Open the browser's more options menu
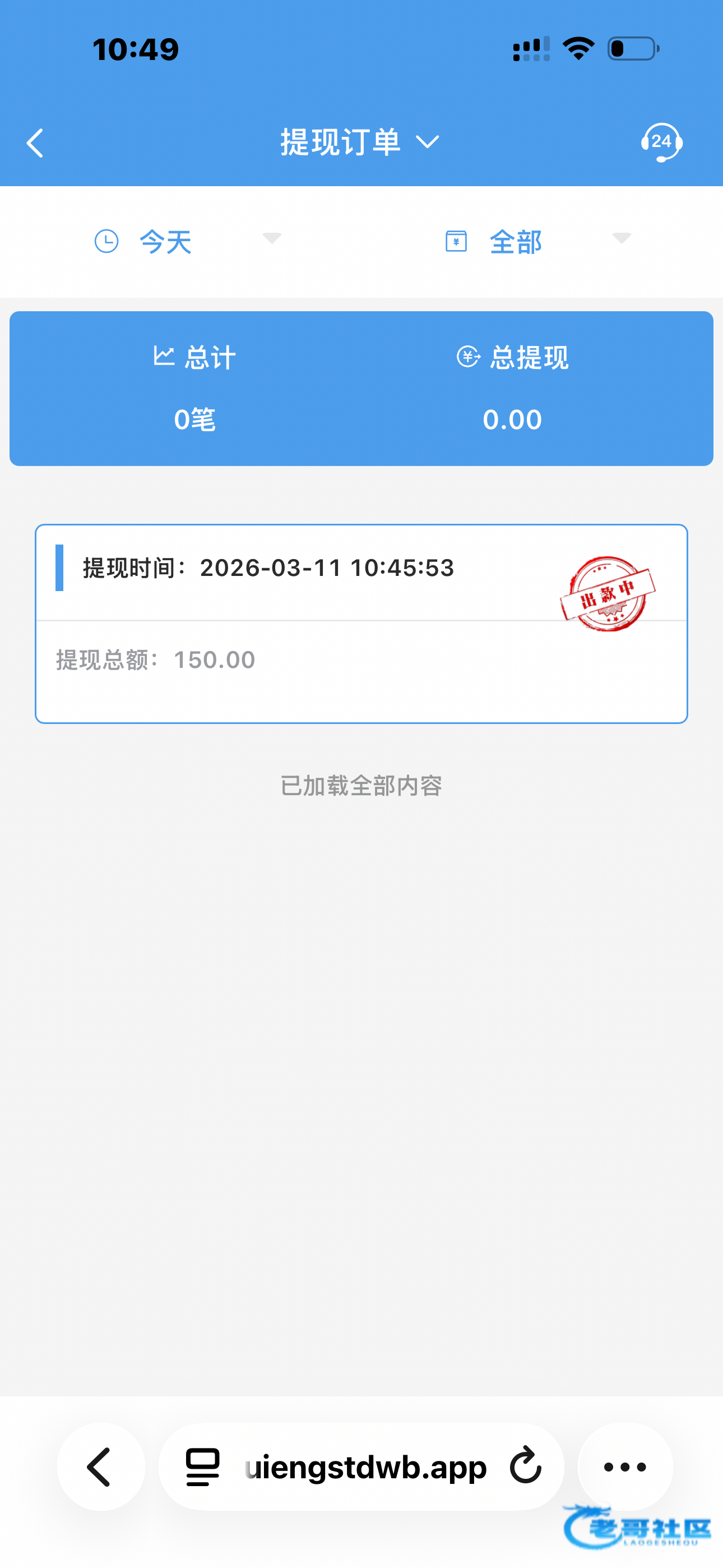The height and width of the screenshot is (1568, 723). 624,1467
